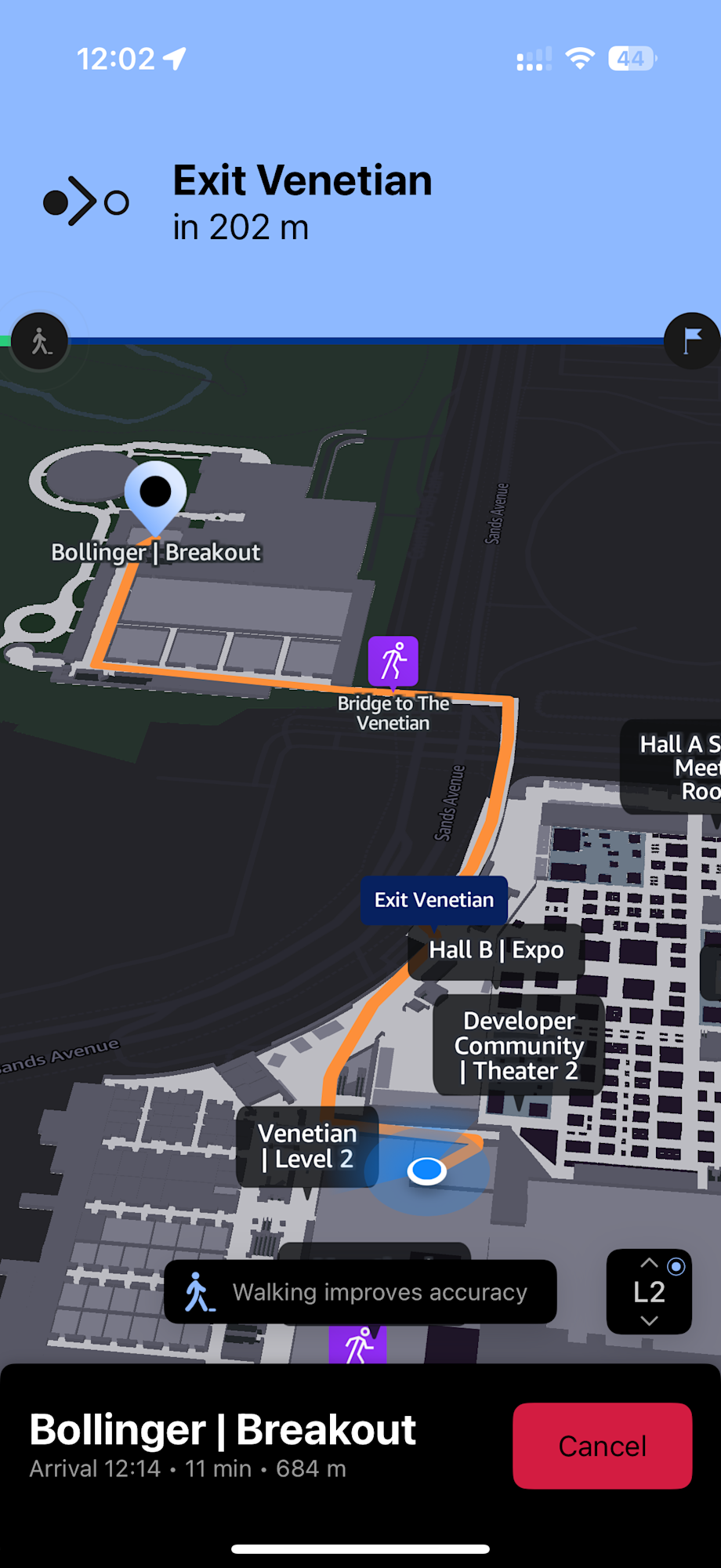Go up one floor from L2
The width and height of the screenshot is (721, 1568).
click(649, 1263)
